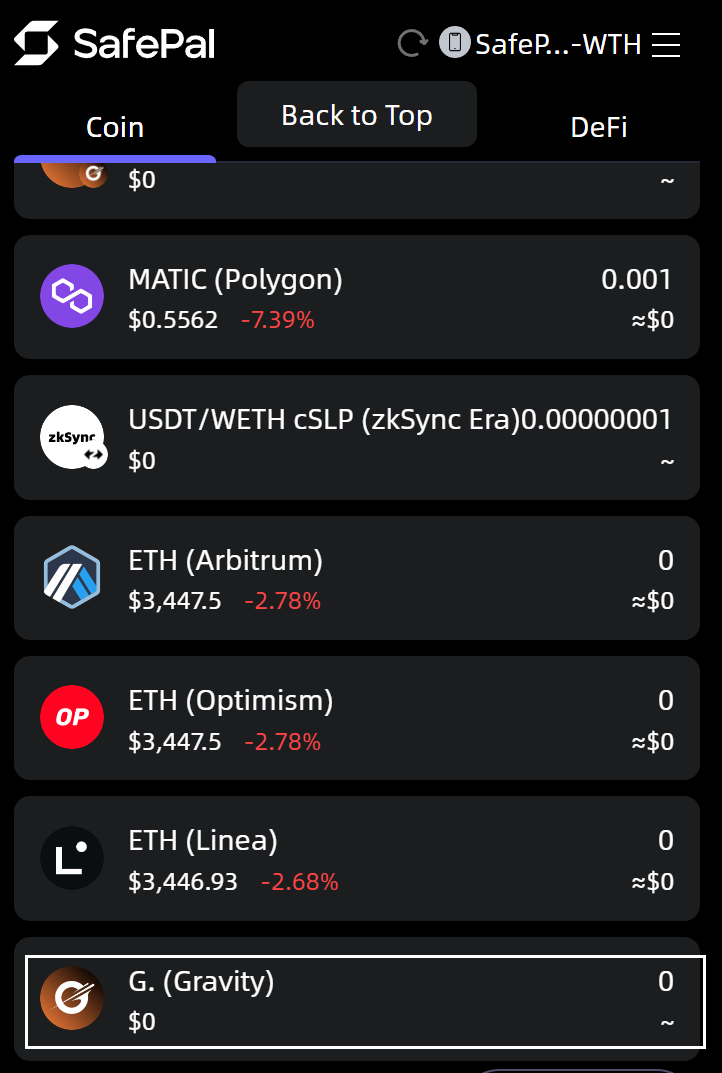The width and height of the screenshot is (722, 1073).
Task: Open the ETH (Arbitrum) coin row
Action: pos(357,578)
